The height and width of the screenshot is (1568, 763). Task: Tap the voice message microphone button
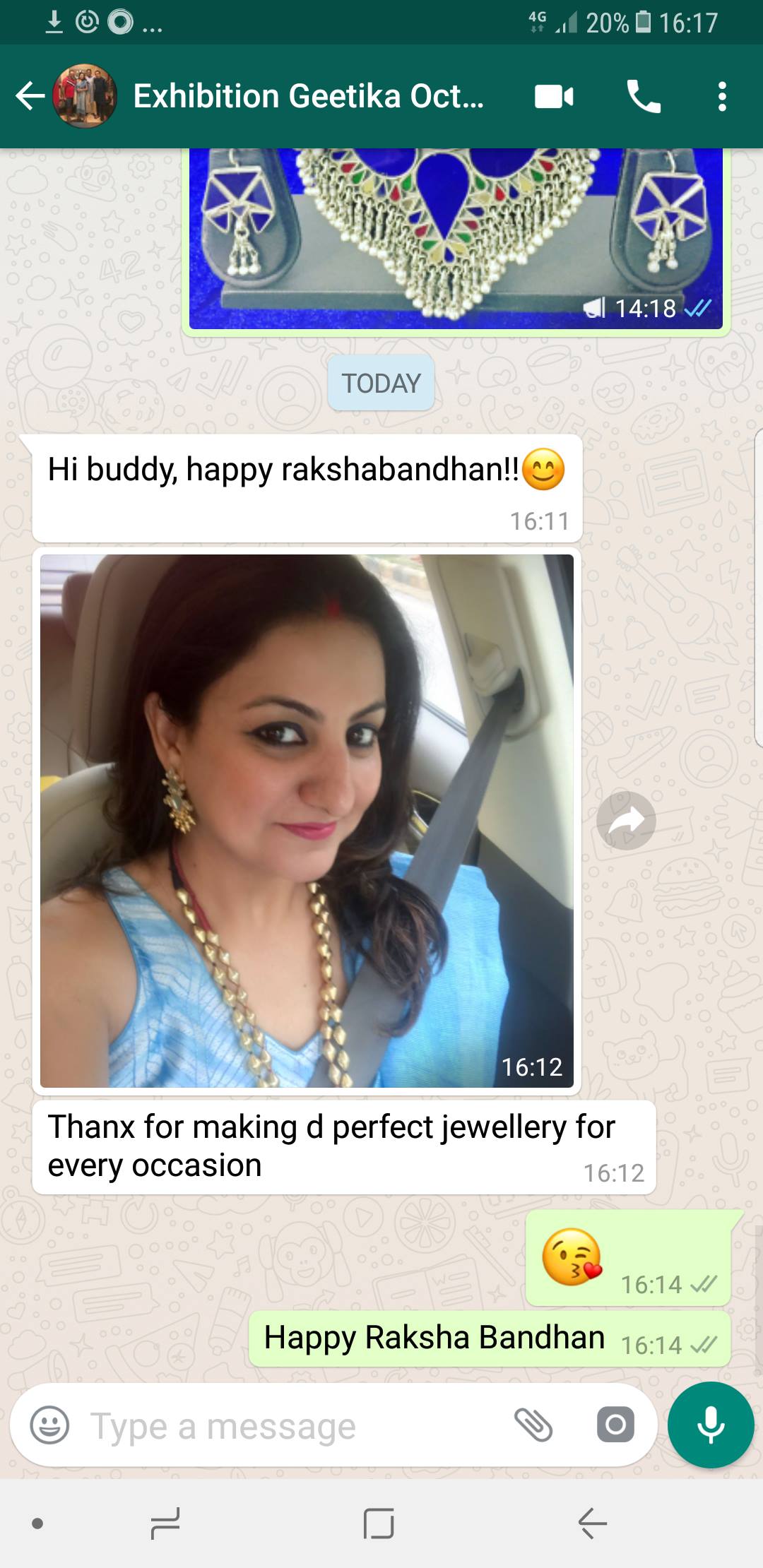(x=711, y=1425)
